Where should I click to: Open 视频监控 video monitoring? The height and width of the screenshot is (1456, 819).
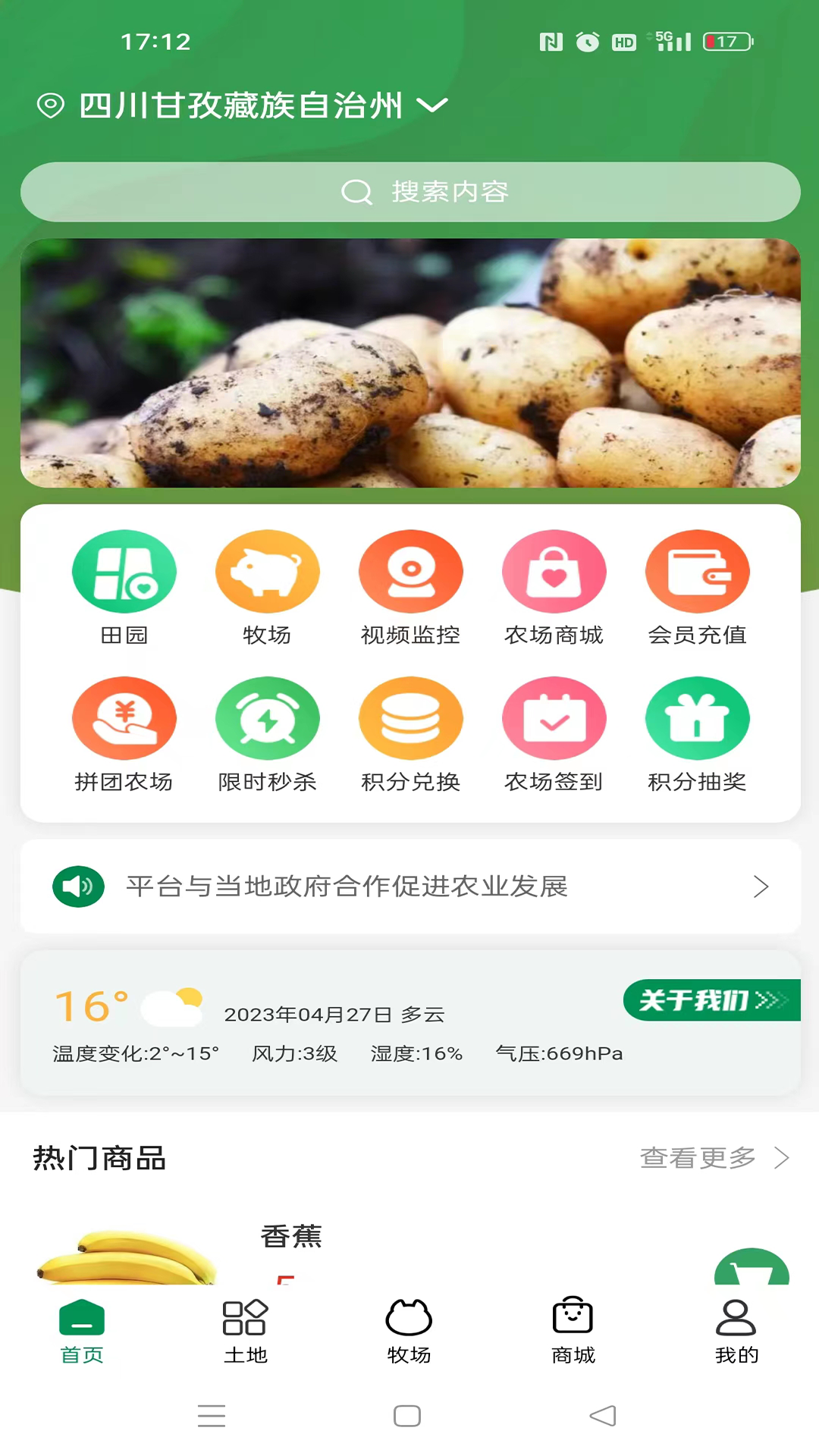(410, 571)
